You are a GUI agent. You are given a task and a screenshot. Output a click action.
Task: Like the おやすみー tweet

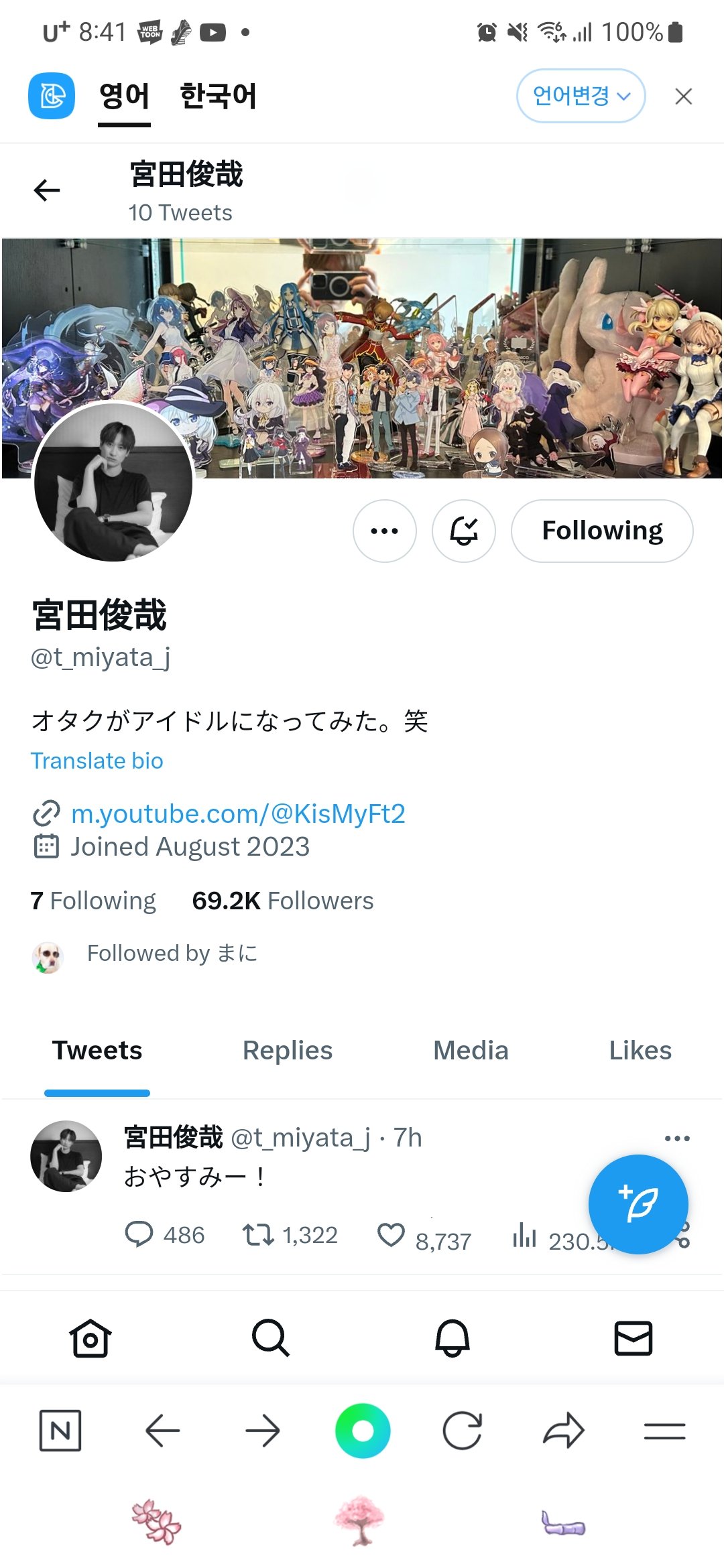(x=391, y=1234)
